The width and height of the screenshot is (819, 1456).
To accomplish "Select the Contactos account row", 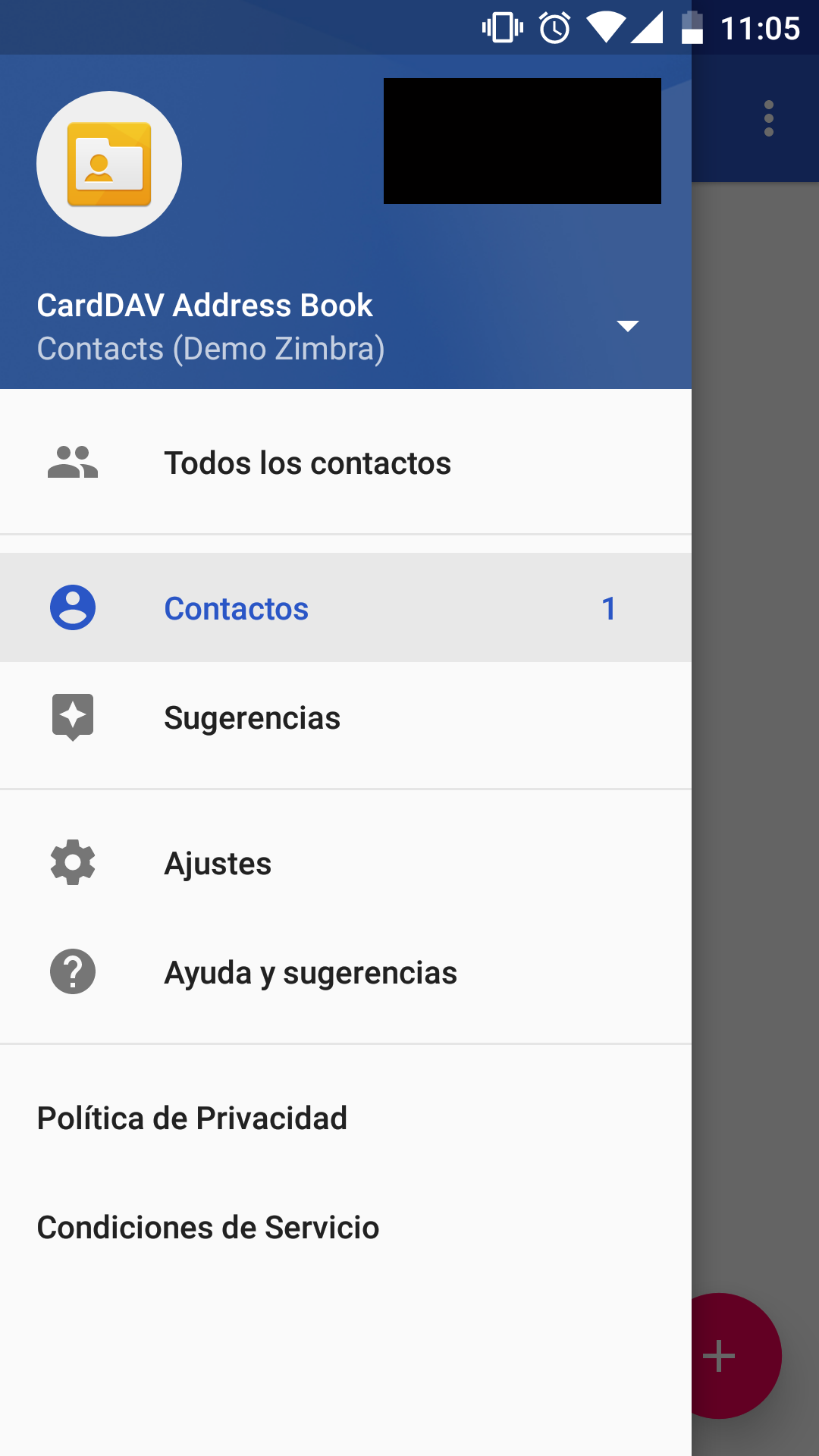I will pos(346,608).
